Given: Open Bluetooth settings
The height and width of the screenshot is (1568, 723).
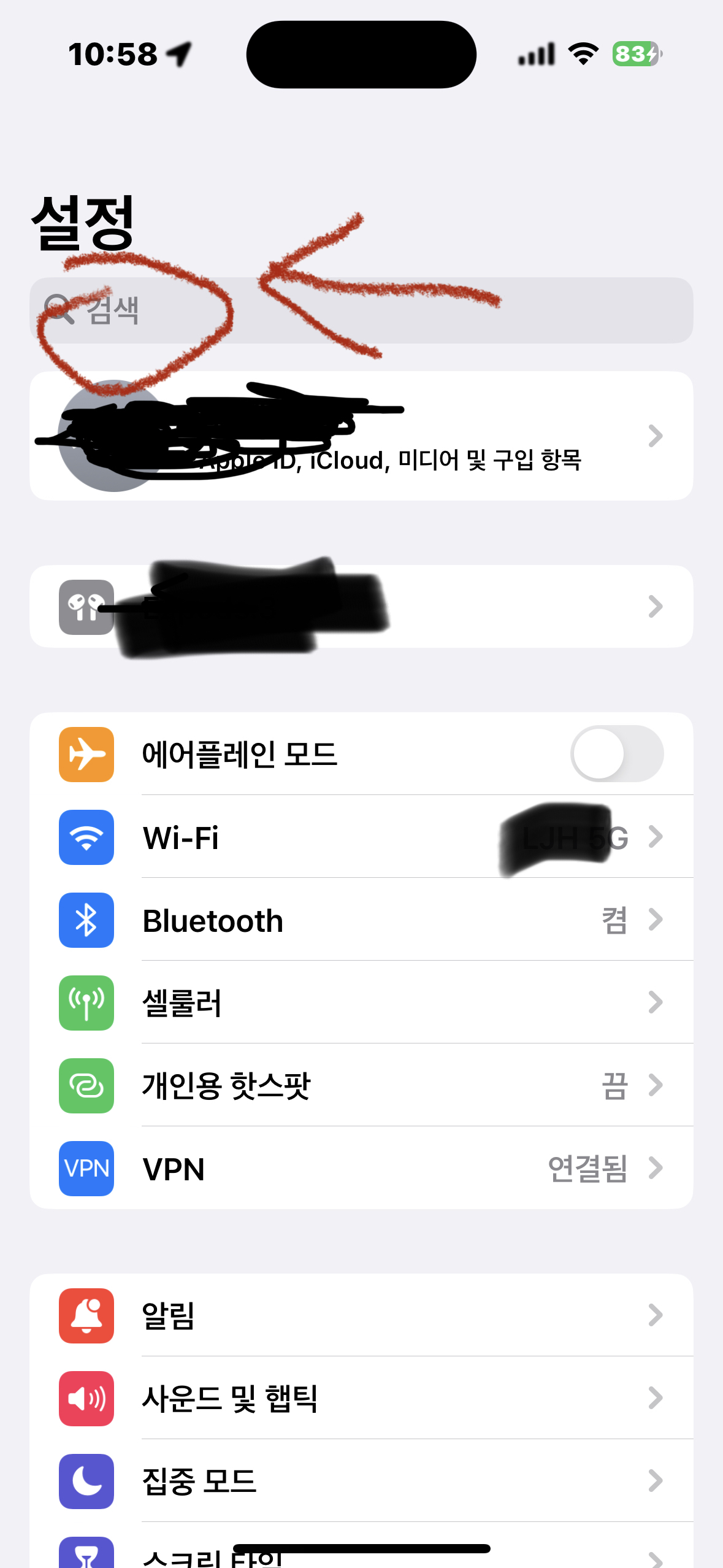Looking at the screenshot, I should pos(361,920).
